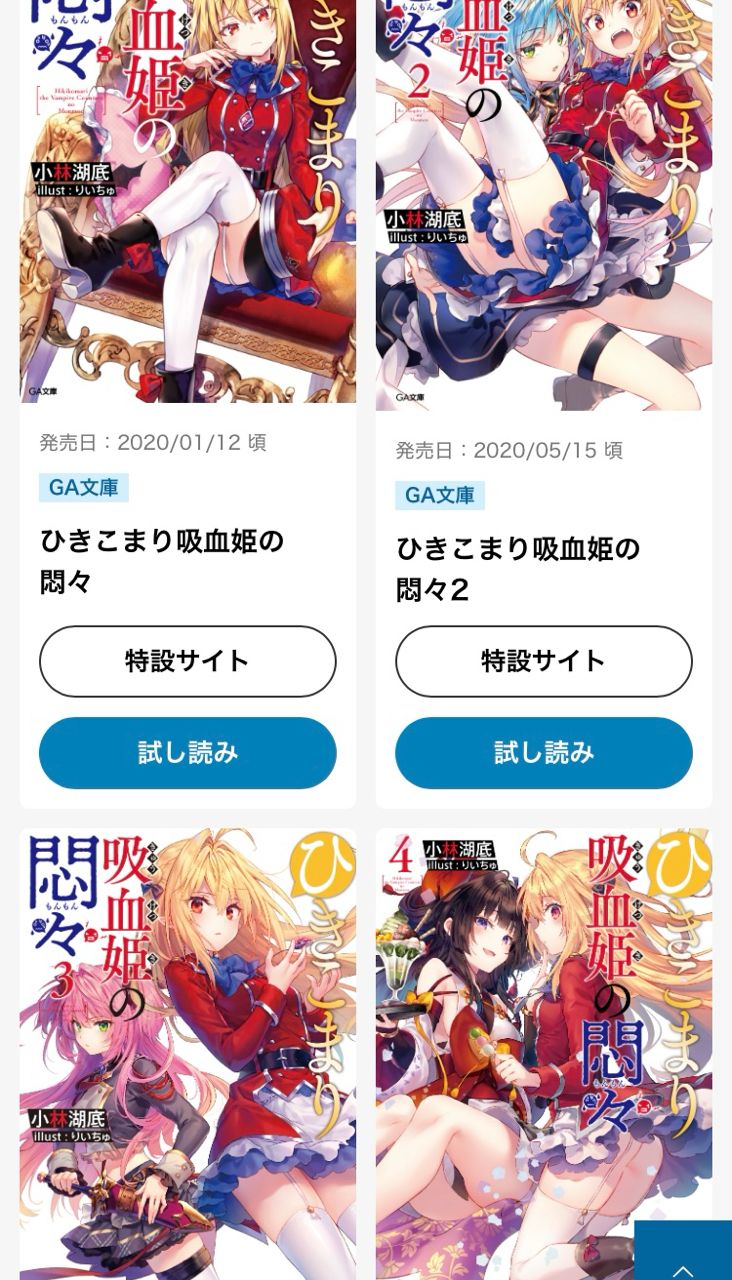Open 特設サイト for ひきこまり吸血姫の悶々 volume 1
The width and height of the screenshot is (732, 1280).
click(188, 661)
